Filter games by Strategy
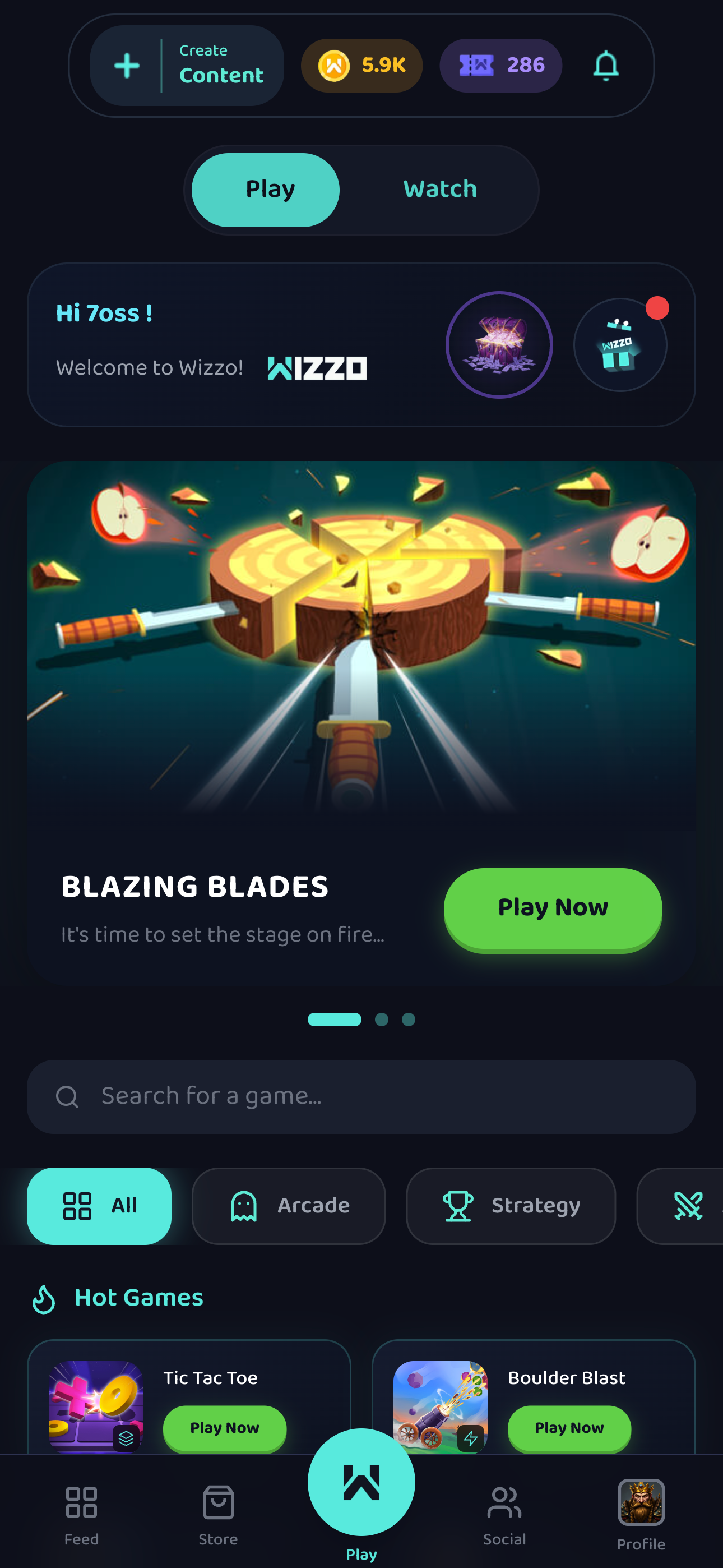723x1568 pixels. (x=511, y=1205)
